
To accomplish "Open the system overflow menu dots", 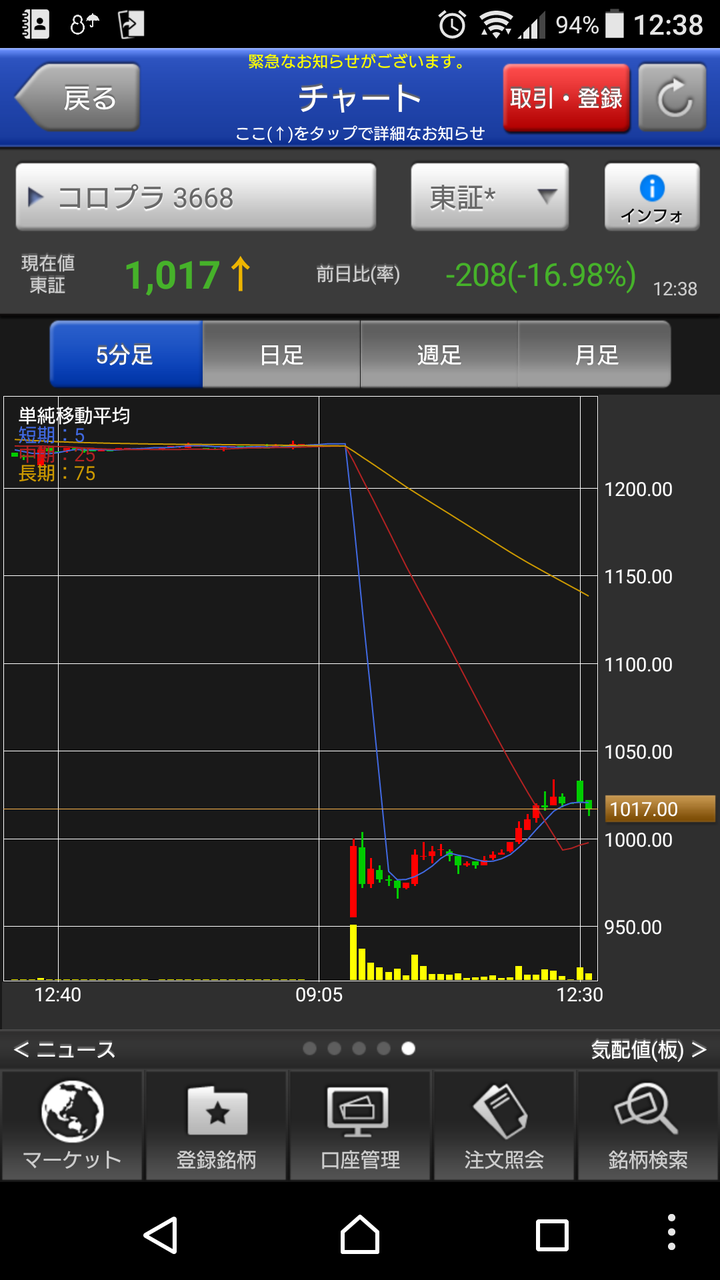I will (672, 1234).
